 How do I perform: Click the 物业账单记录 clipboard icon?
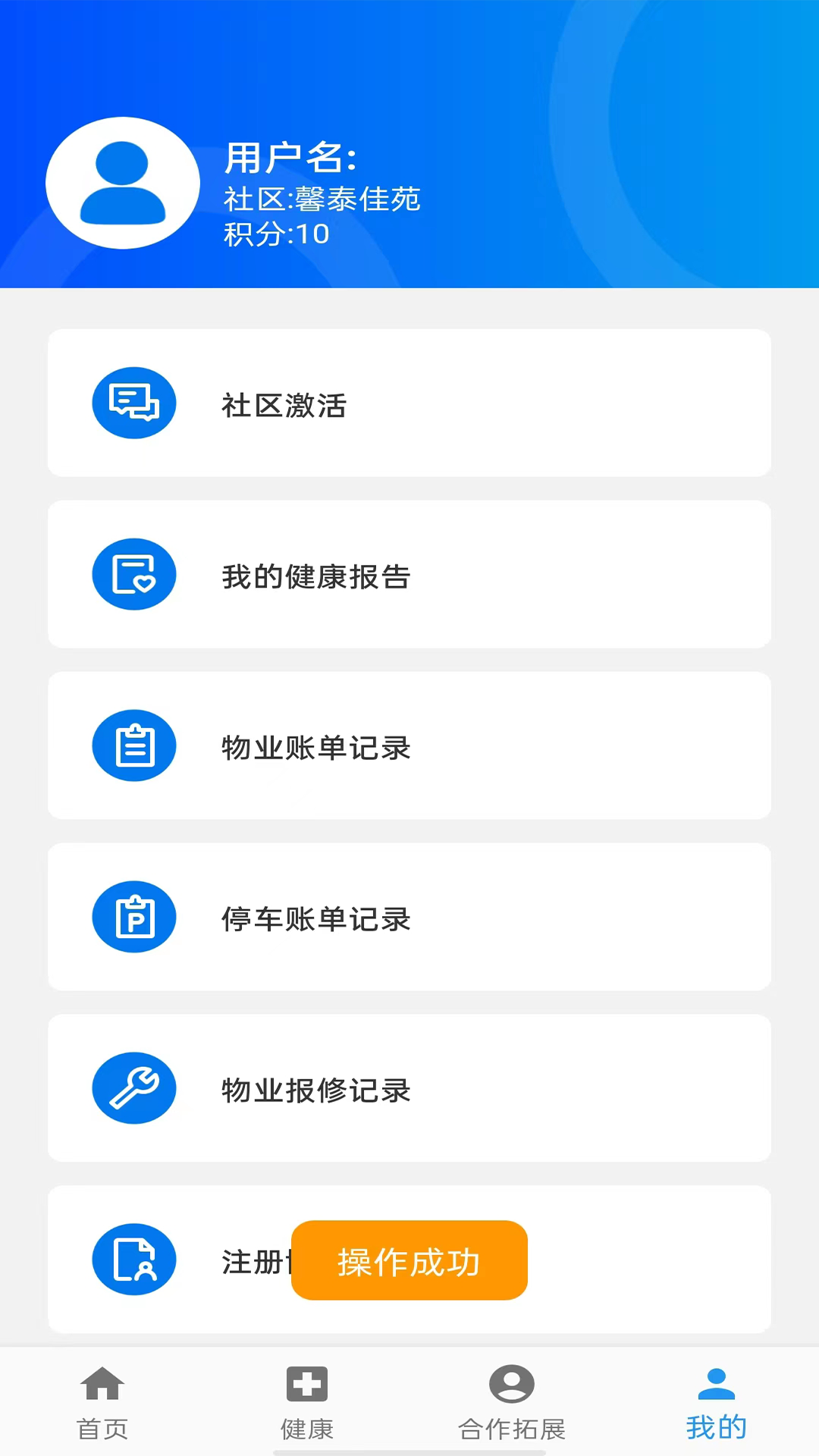pyautogui.click(x=134, y=745)
